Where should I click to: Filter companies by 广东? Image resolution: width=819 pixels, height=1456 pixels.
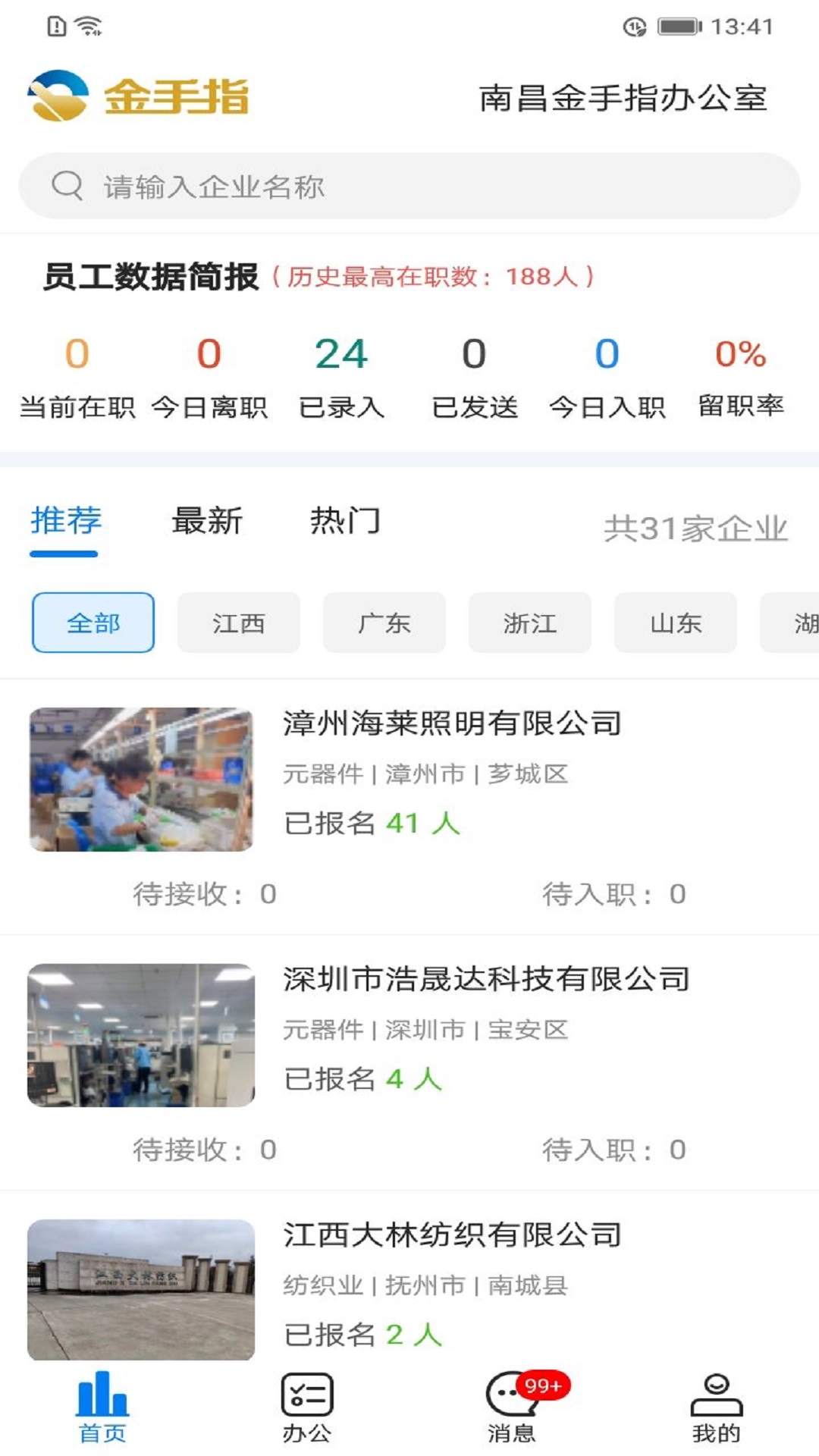[x=384, y=623]
